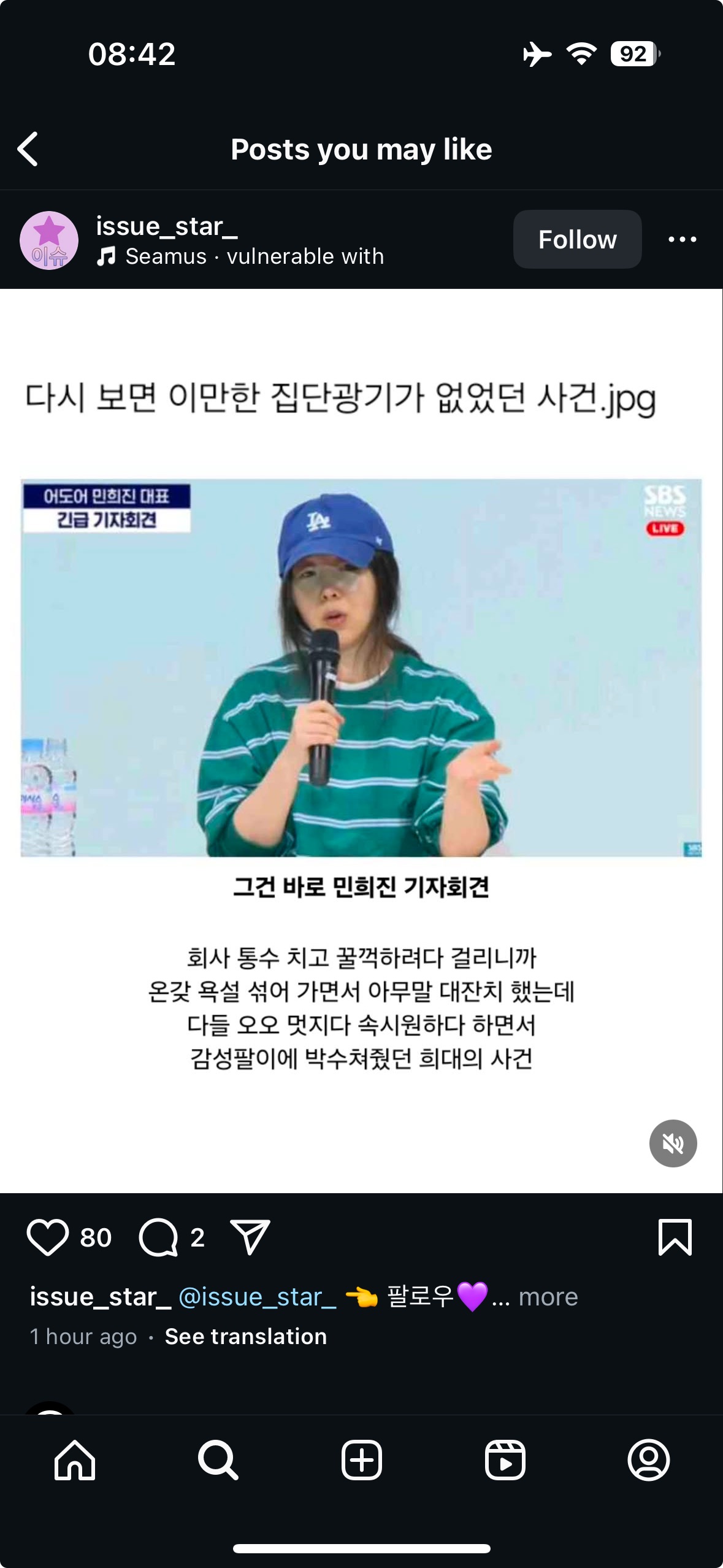Unmute the post's sound
The width and height of the screenshot is (723, 1568).
click(x=672, y=1143)
